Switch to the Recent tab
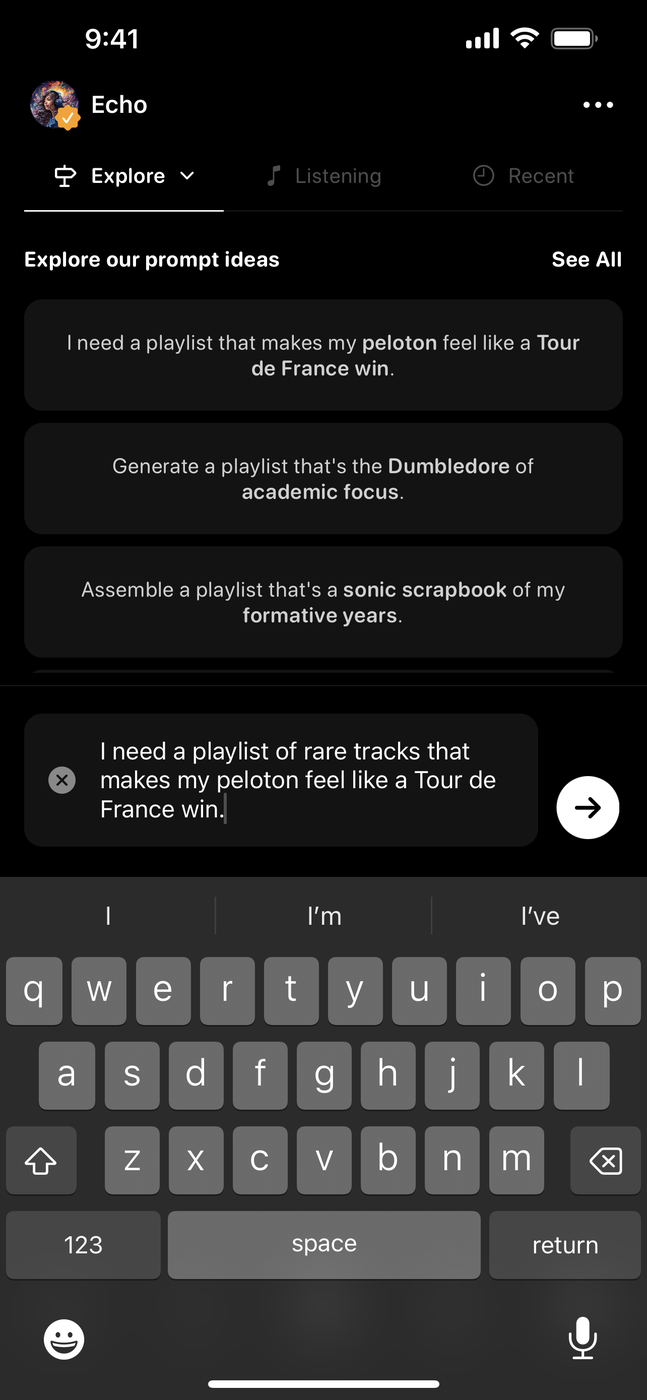This screenshot has height=1400, width=647. (523, 176)
